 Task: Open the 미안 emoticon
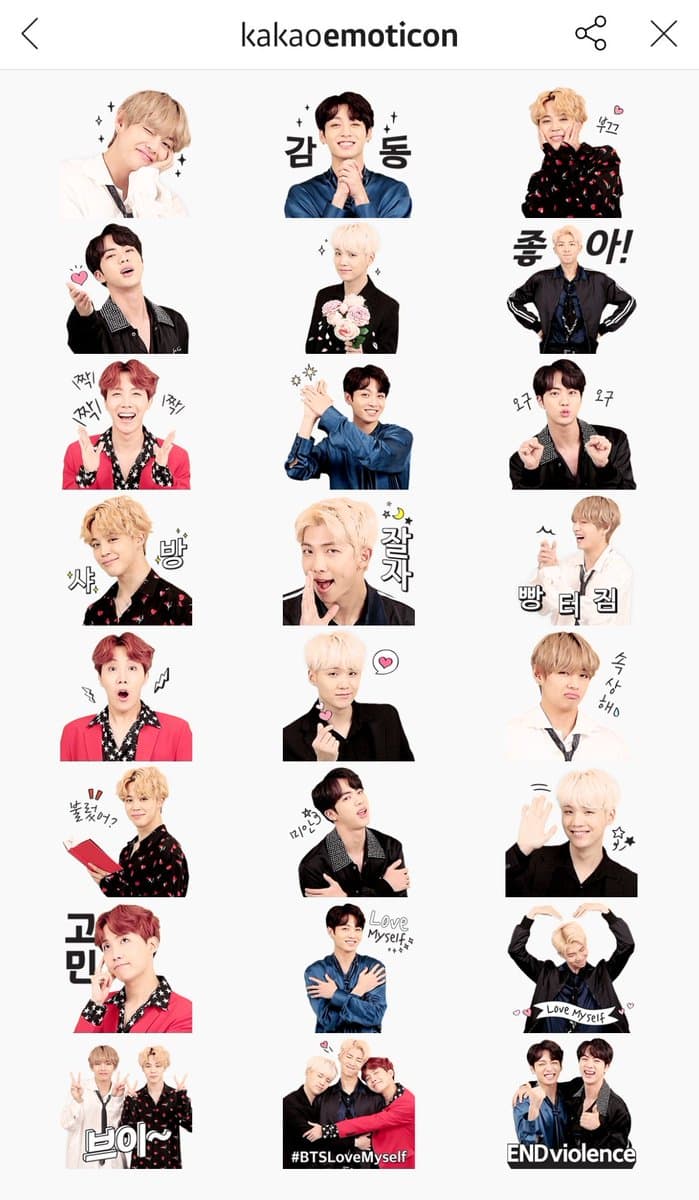pos(348,832)
